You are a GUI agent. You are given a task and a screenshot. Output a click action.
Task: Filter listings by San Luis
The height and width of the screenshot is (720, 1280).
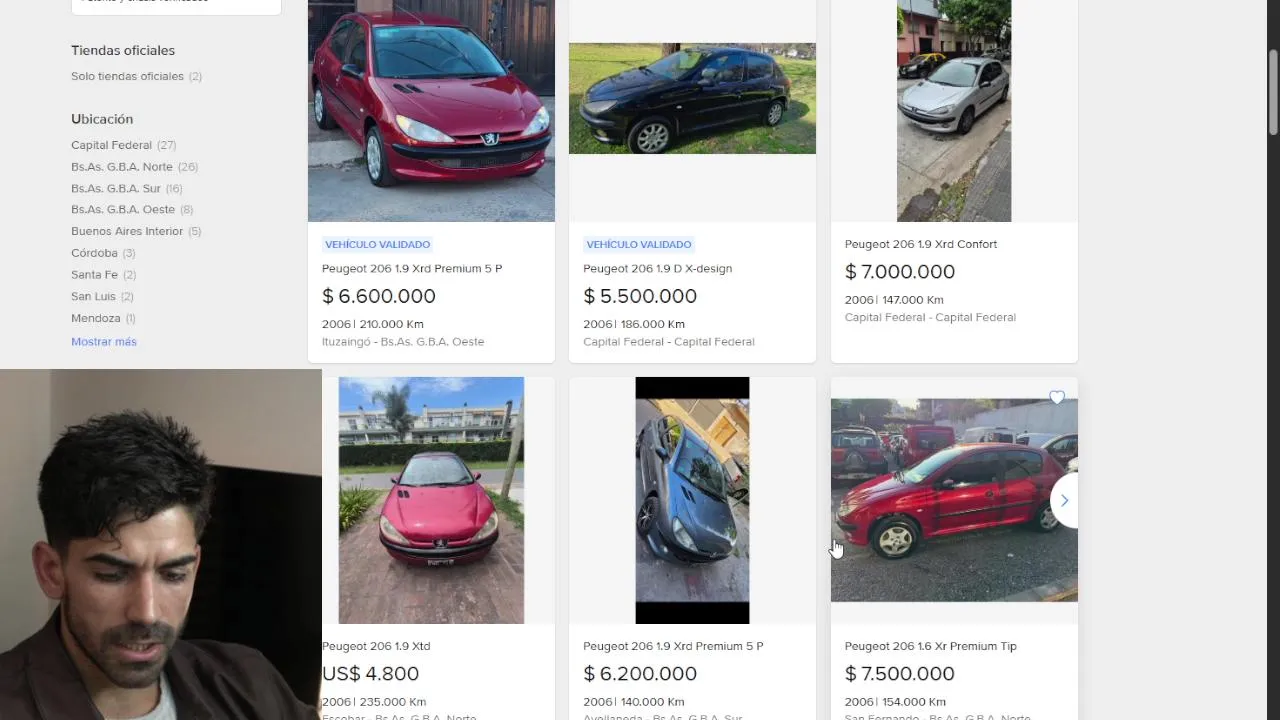pyautogui.click(x=93, y=296)
